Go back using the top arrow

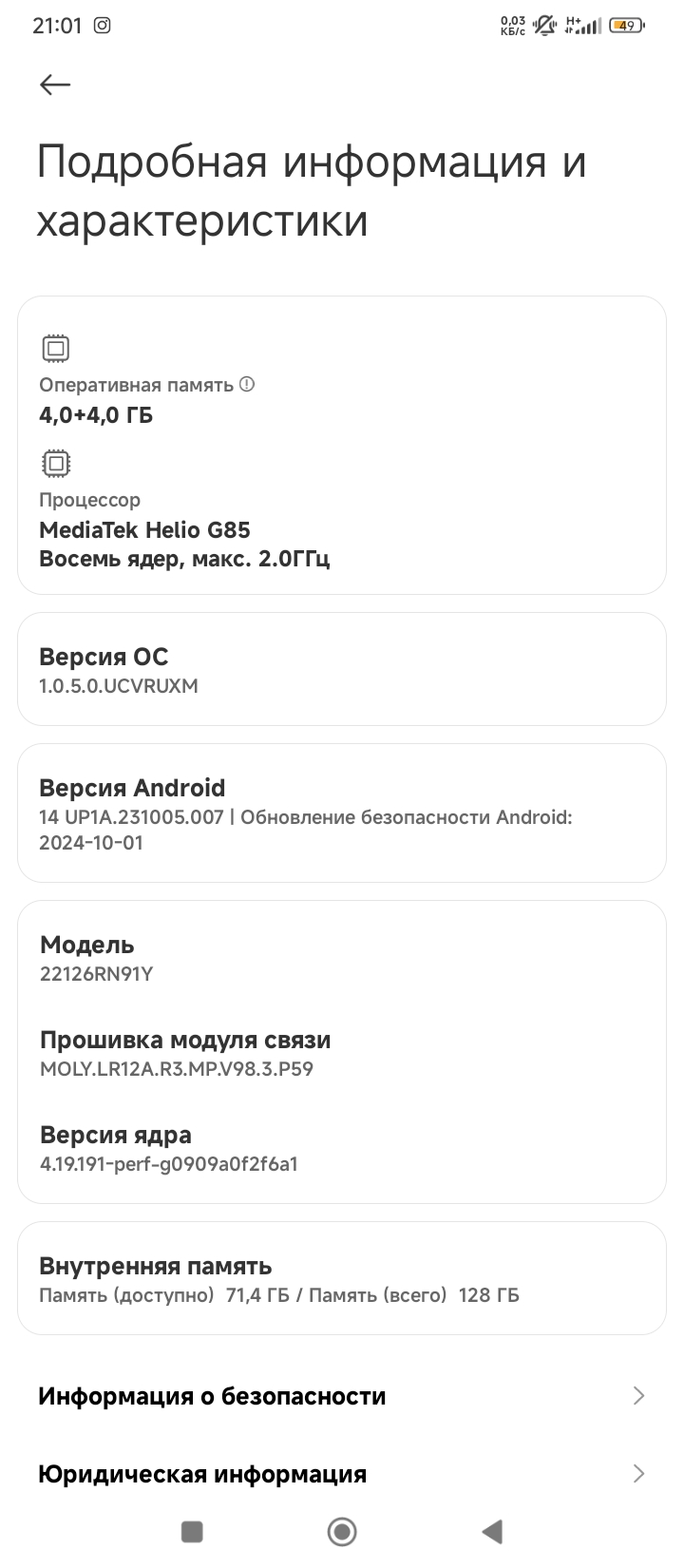(x=55, y=85)
